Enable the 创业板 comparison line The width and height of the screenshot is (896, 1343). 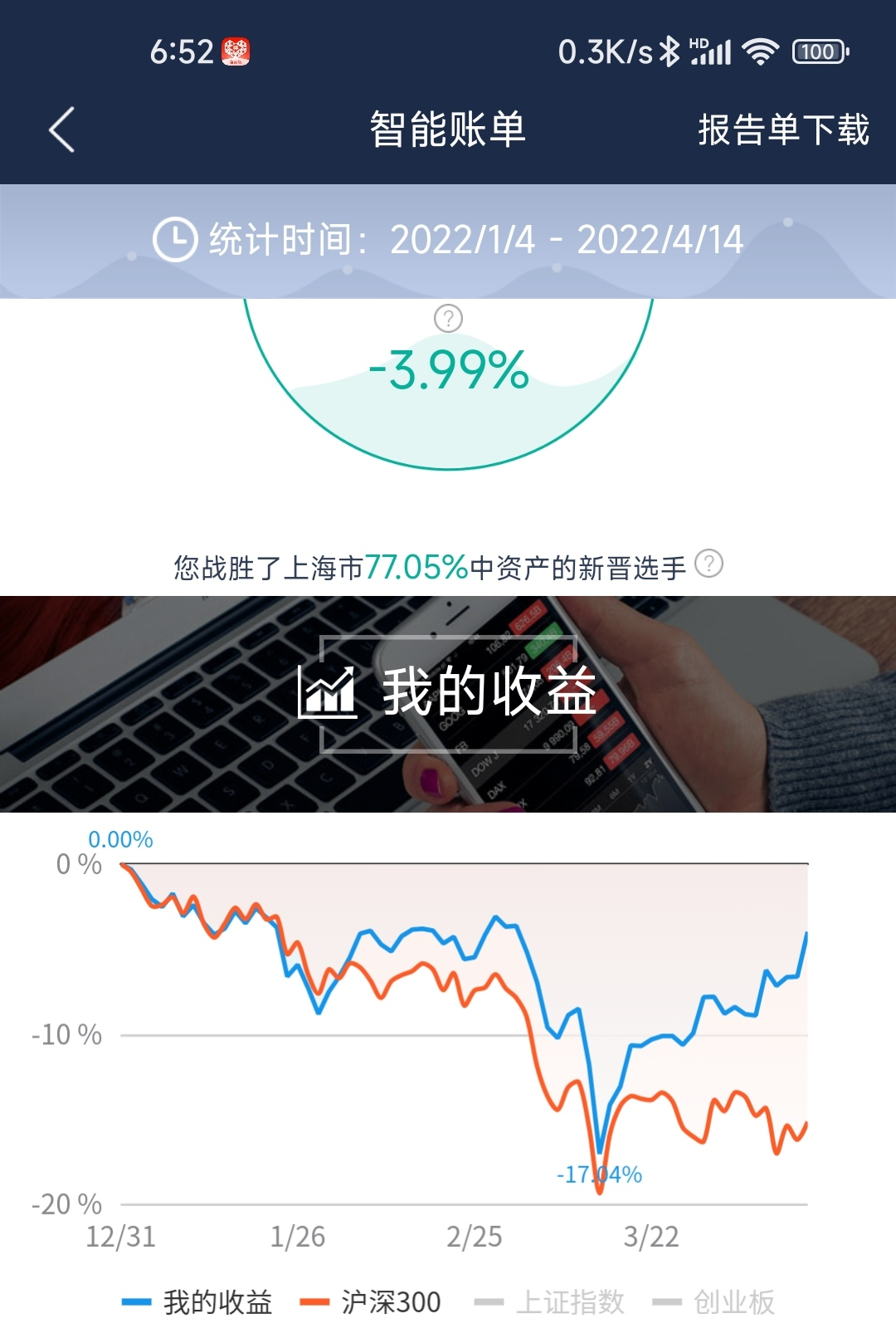pyautogui.click(x=713, y=1301)
